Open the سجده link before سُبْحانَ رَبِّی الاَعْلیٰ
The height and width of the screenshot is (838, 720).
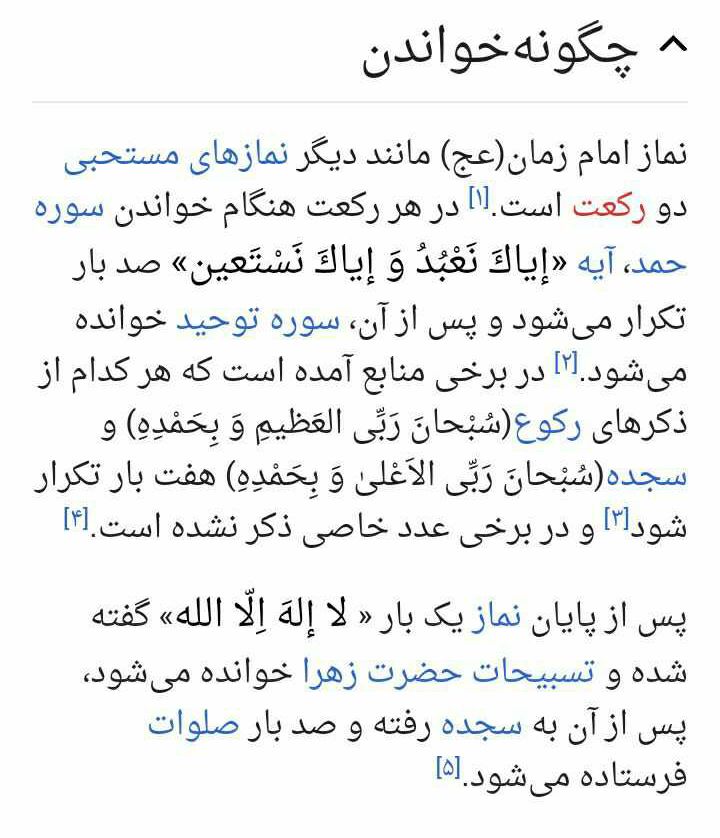(x=656, y=476)
